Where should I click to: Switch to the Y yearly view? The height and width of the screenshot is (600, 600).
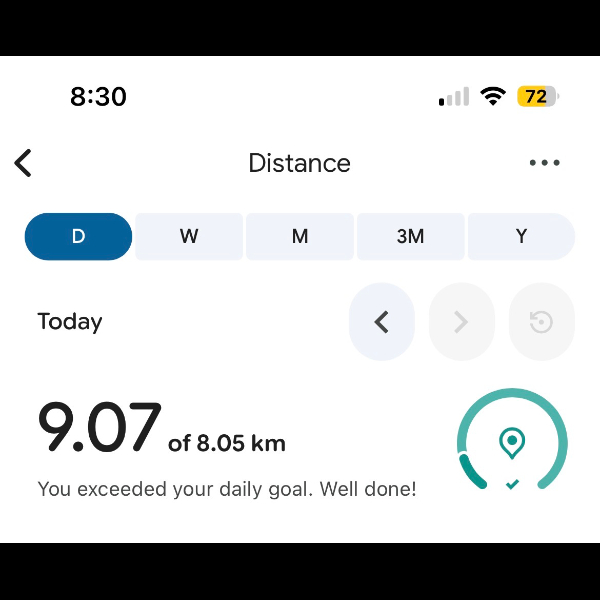click(x=521, y=236)
